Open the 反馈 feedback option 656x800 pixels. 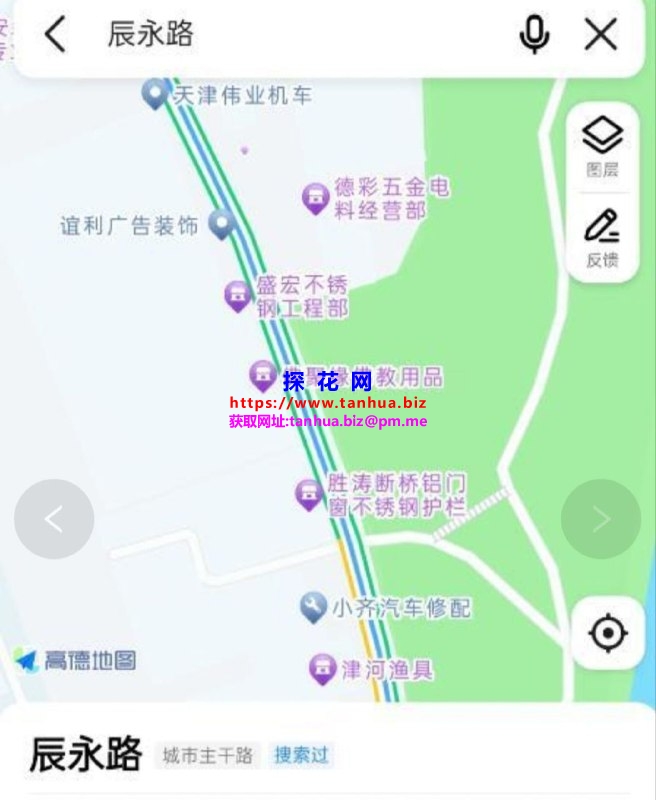(x=602, y=238)
